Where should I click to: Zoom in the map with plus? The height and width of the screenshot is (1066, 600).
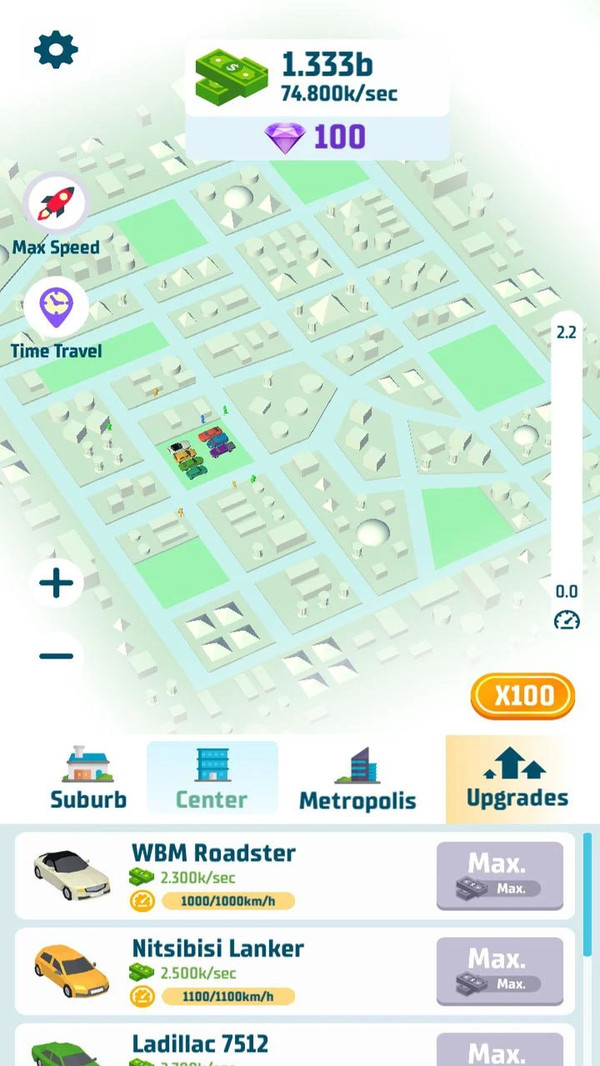[x=56, y=582]
